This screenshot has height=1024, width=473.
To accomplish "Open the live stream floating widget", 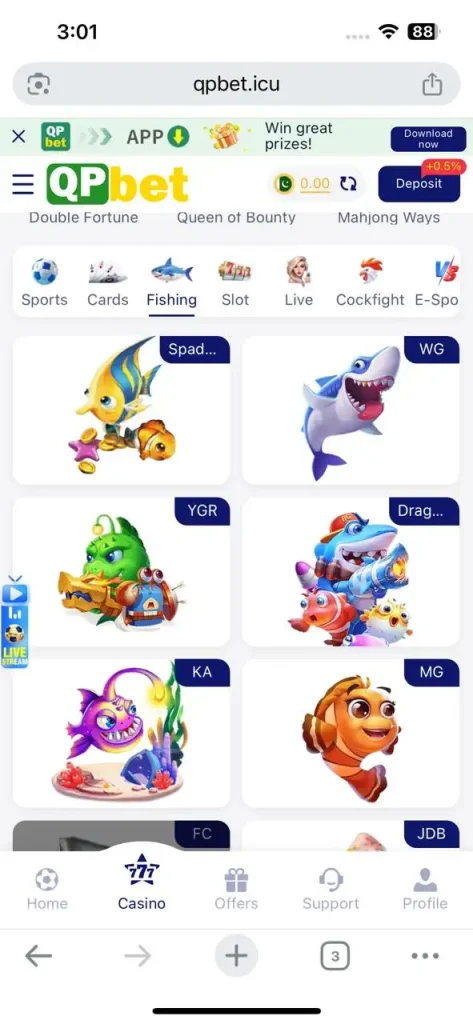I will [x=15, y=625].
